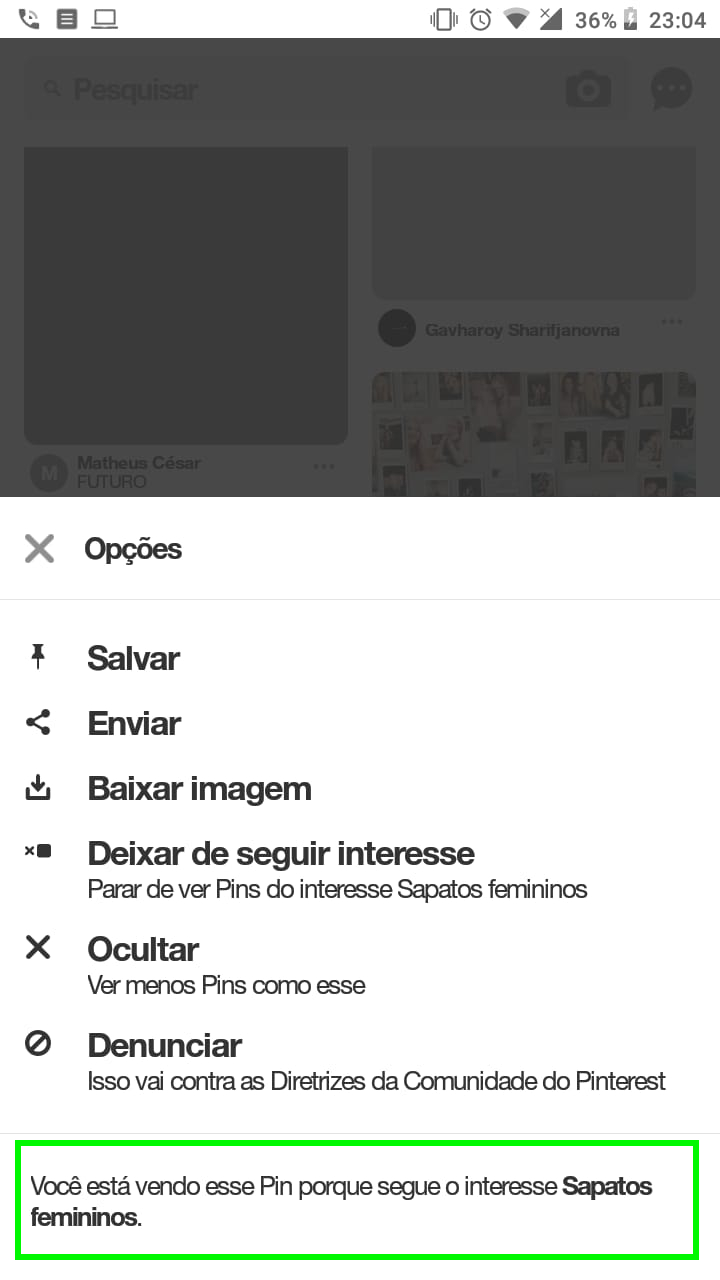
Task: Close the Opções sheet
Action: pos(39,548)
